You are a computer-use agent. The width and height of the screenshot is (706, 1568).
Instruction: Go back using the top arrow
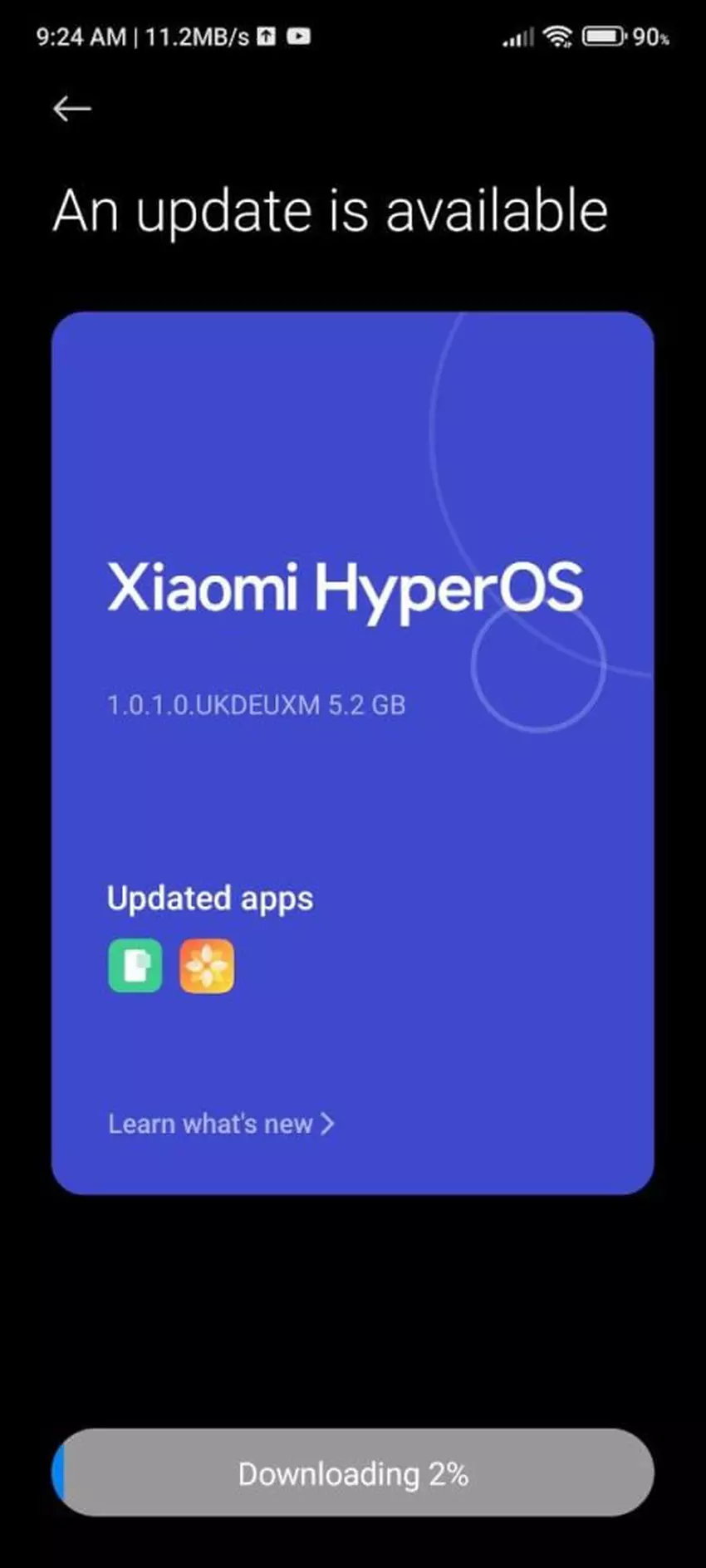[71, 109]
